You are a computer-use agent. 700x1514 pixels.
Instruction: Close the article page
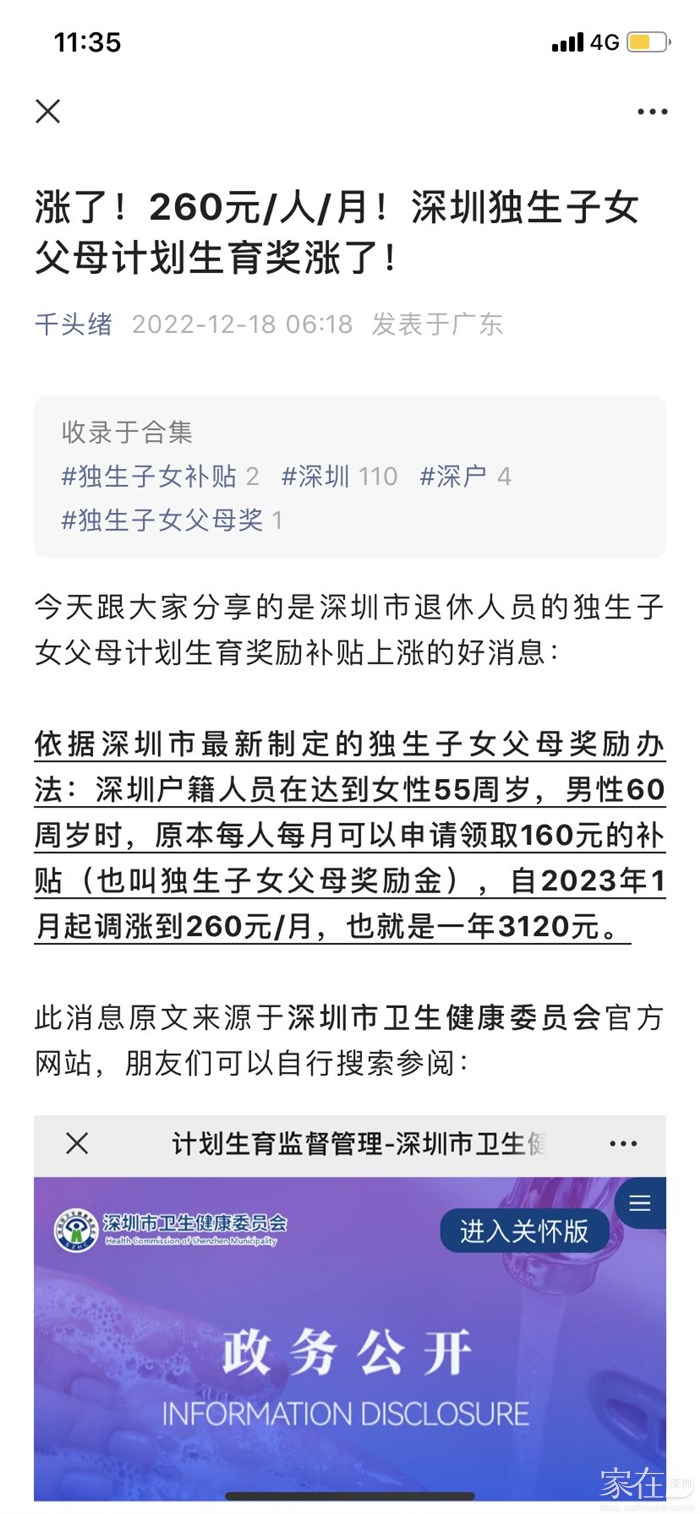coord(48,112)
